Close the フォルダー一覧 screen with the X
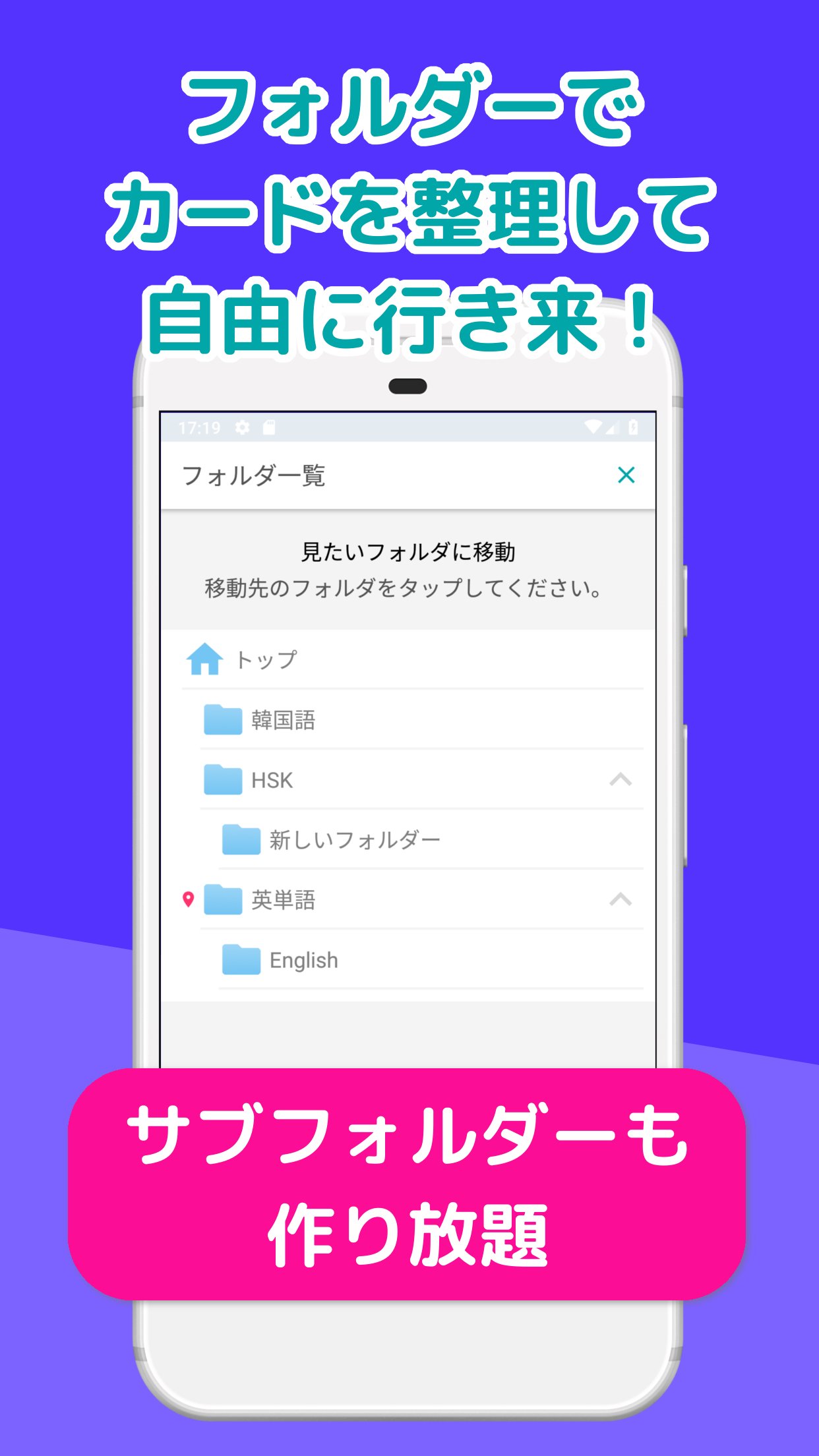The width and height of the screenshot is (819, 1456). (x=626, y=473)
